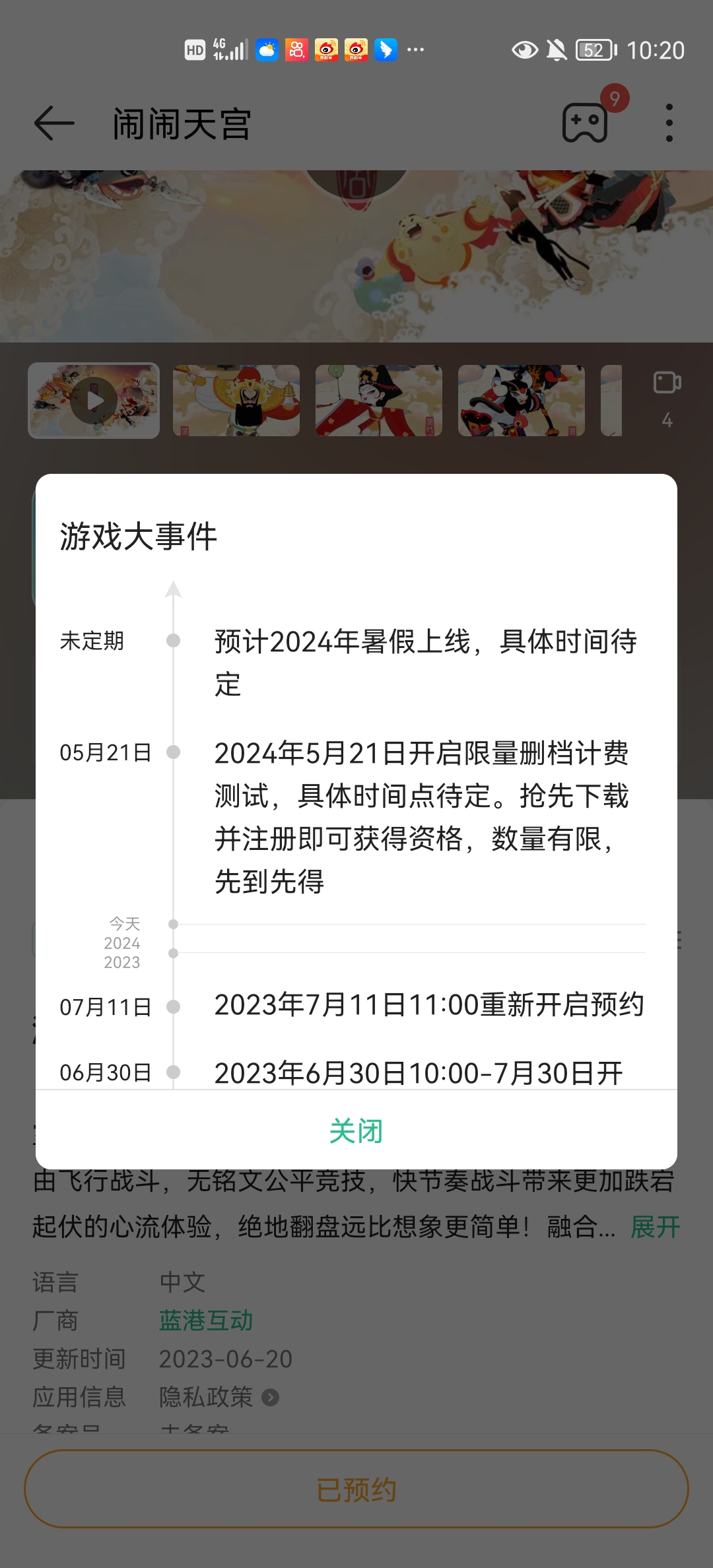Open the vendor link 蓝港互动
This screenshot has height=1568, width=713.
206,1321
